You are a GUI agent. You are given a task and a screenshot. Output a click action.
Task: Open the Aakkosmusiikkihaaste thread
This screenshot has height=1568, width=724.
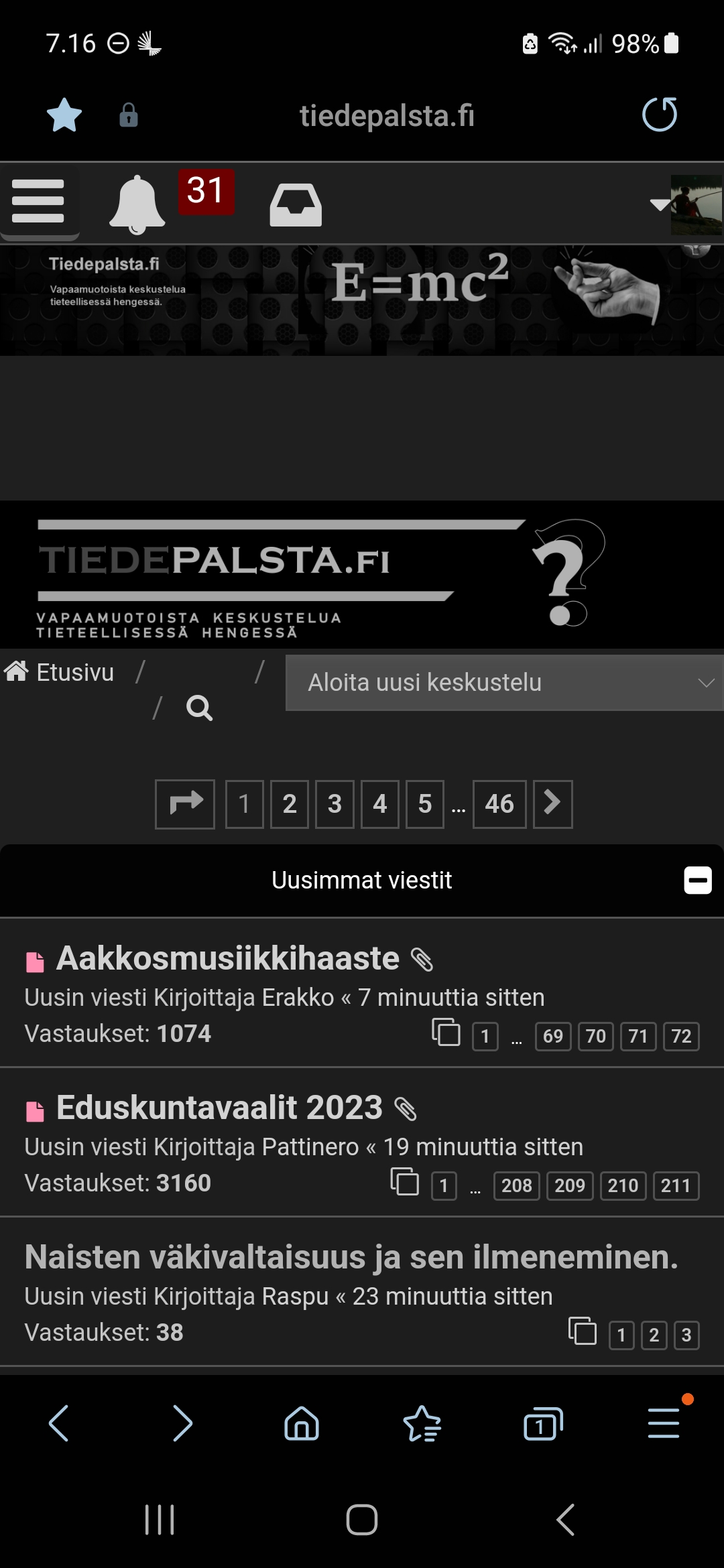[228, 958]
